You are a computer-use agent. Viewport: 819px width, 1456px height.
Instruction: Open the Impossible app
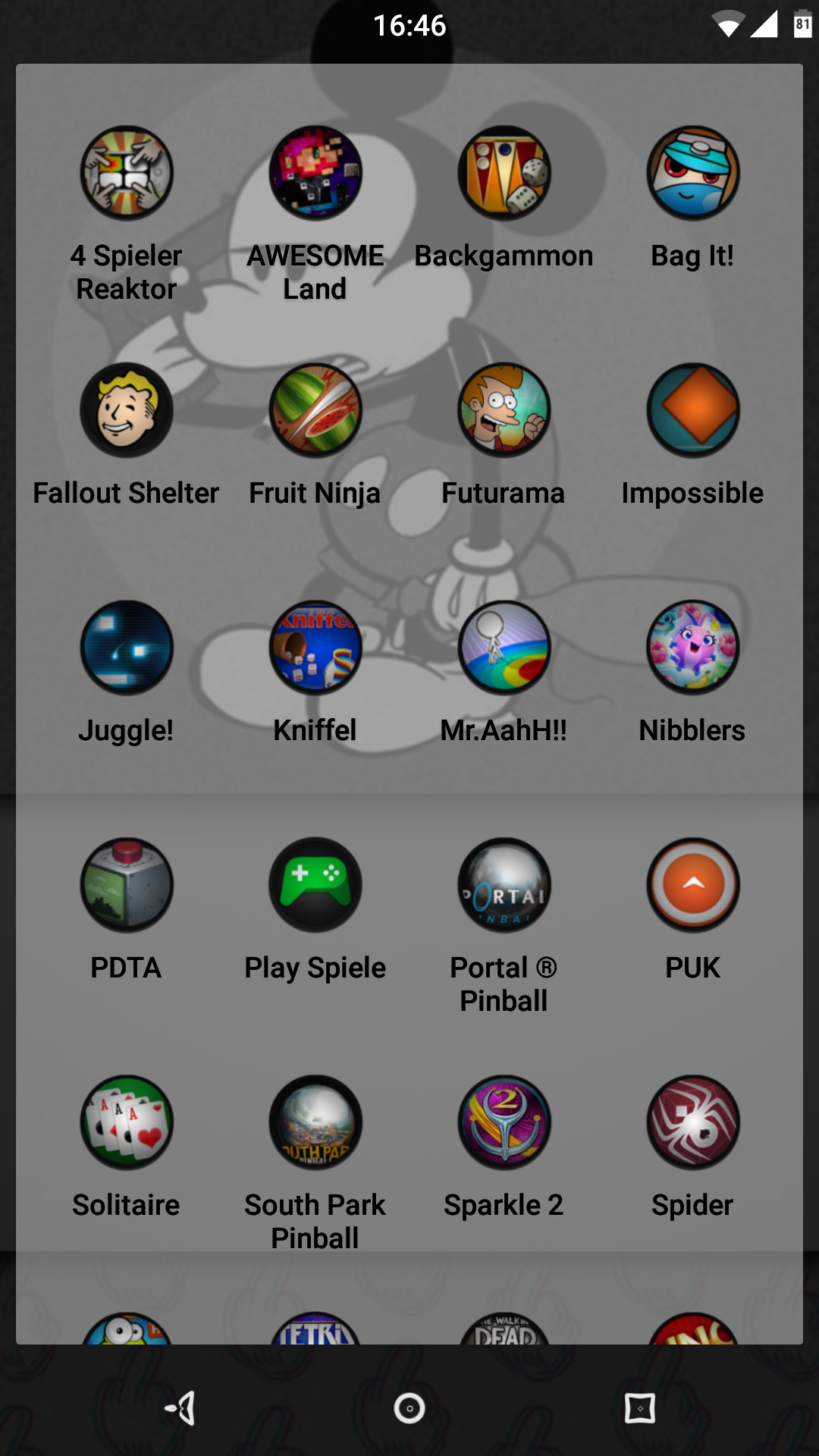tap(692, 411)
